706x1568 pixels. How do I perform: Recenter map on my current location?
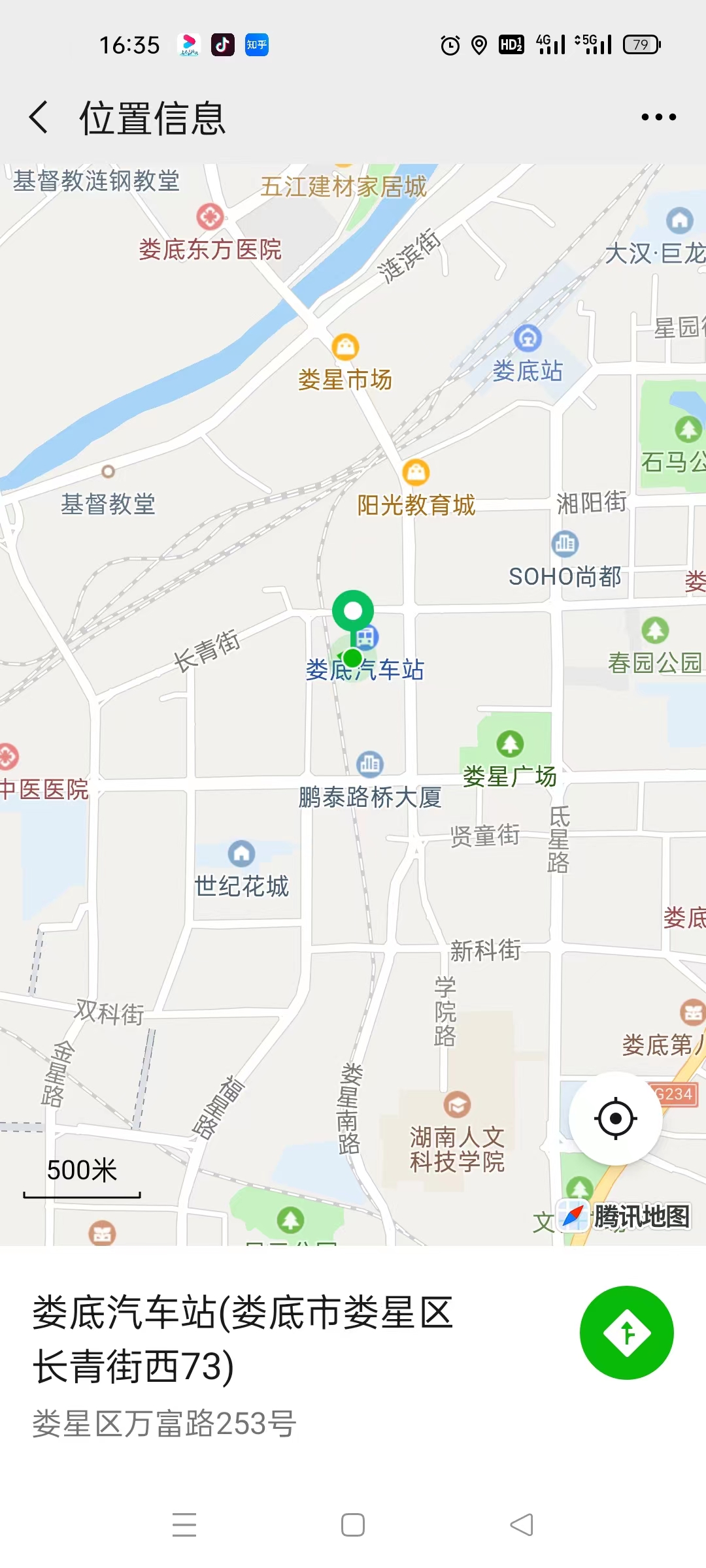(x=615, y=1119)
